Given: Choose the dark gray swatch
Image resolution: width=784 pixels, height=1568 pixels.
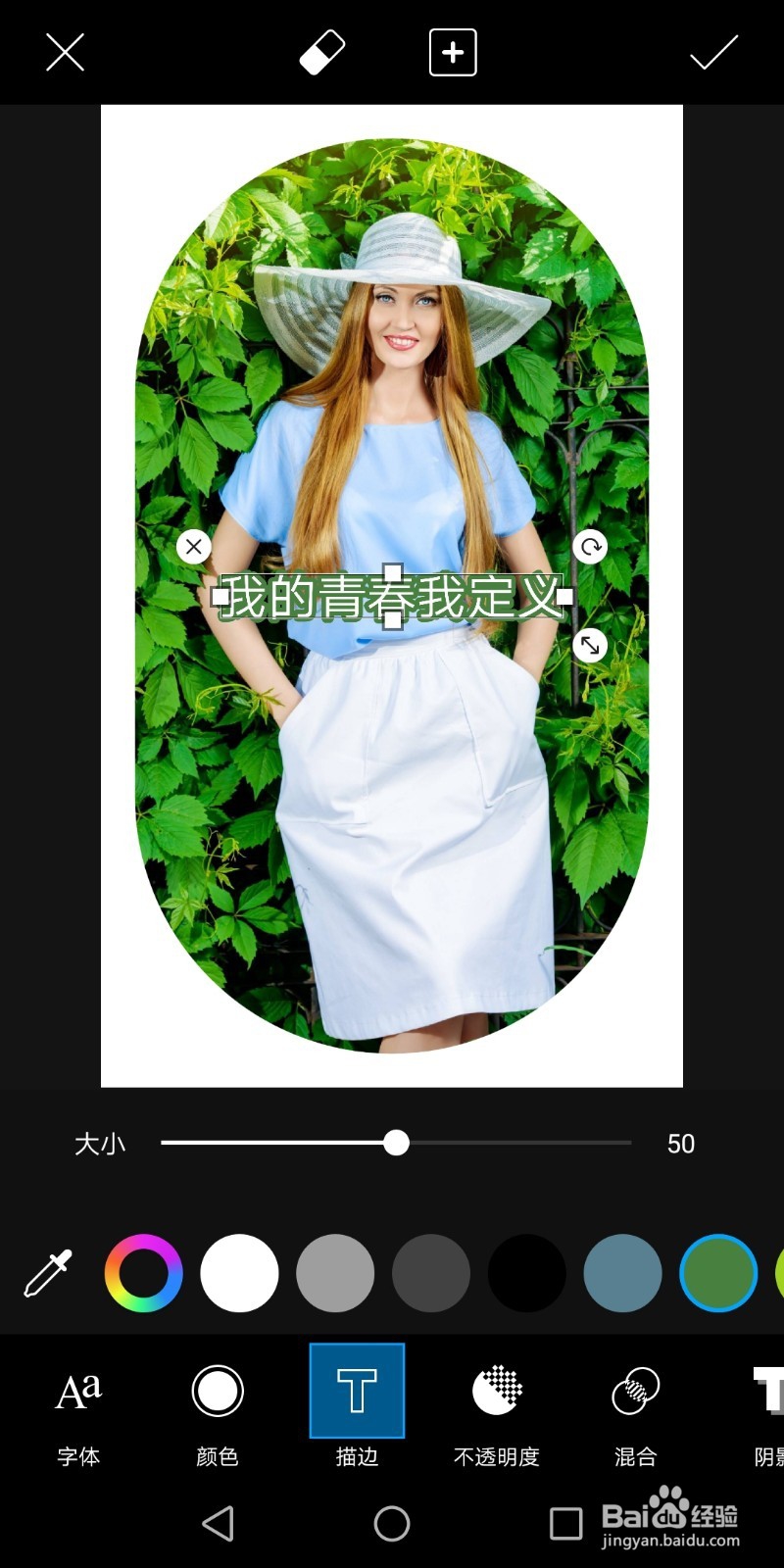Looking at the screenshot, I should click(431, 1273).
